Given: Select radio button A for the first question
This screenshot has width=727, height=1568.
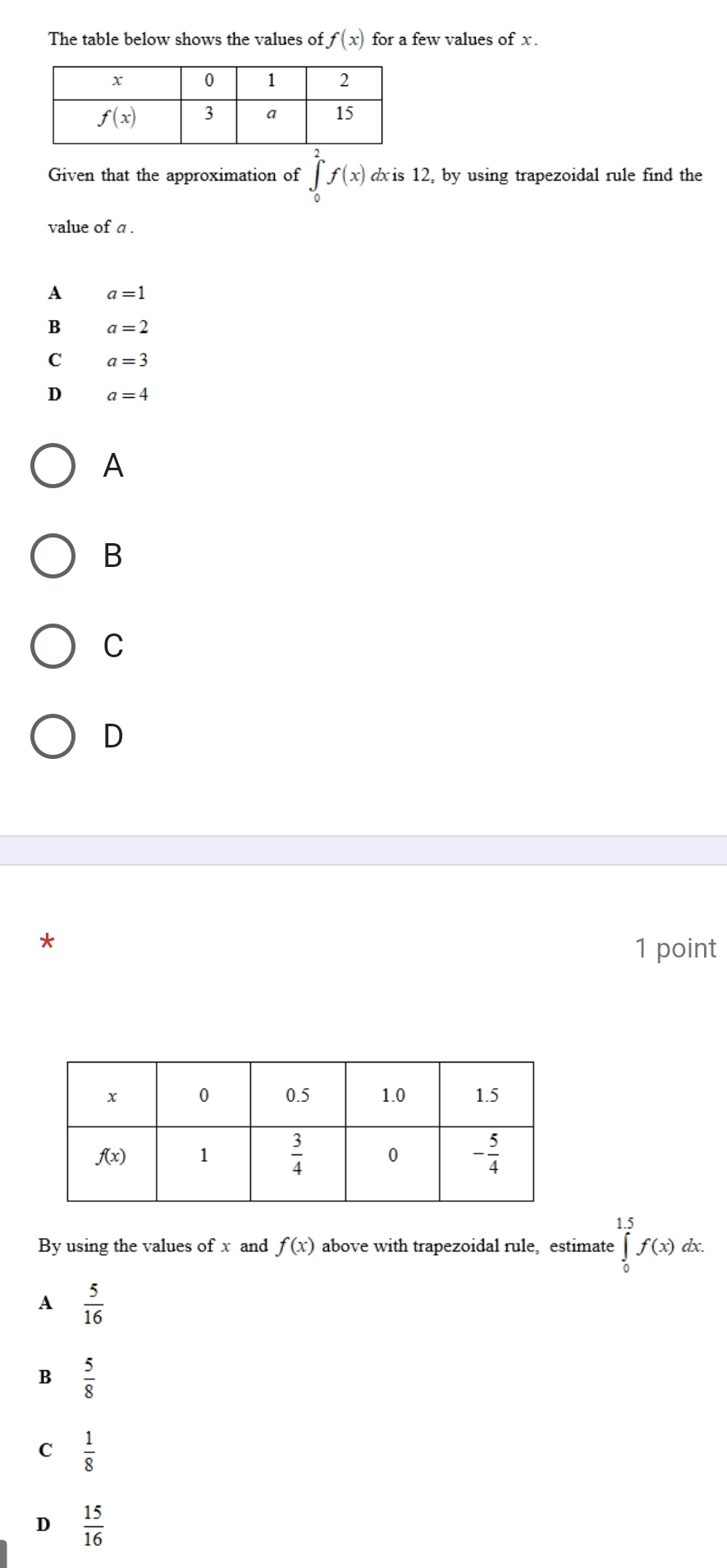Looking at the screenshot, I should coord(52,466).
